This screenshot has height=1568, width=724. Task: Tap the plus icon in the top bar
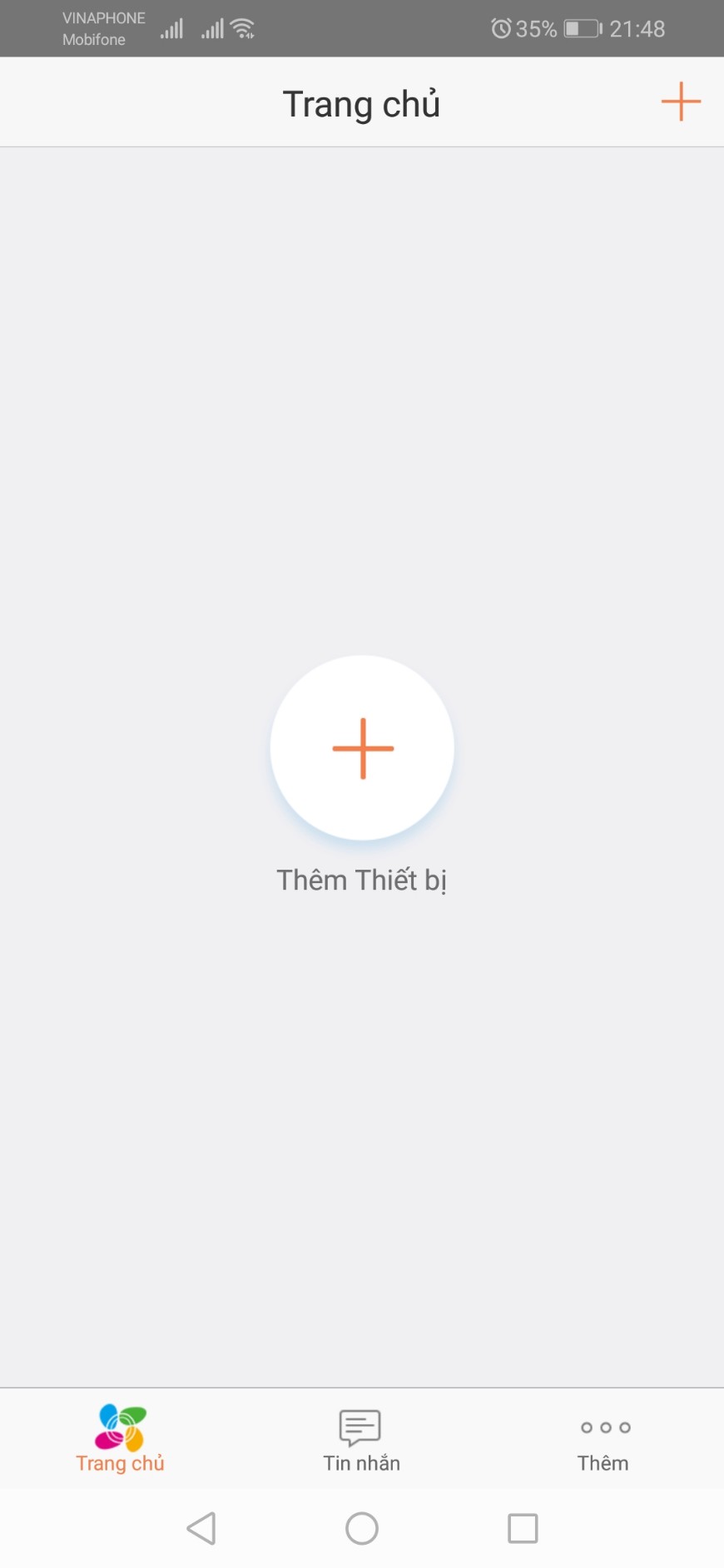681,102
